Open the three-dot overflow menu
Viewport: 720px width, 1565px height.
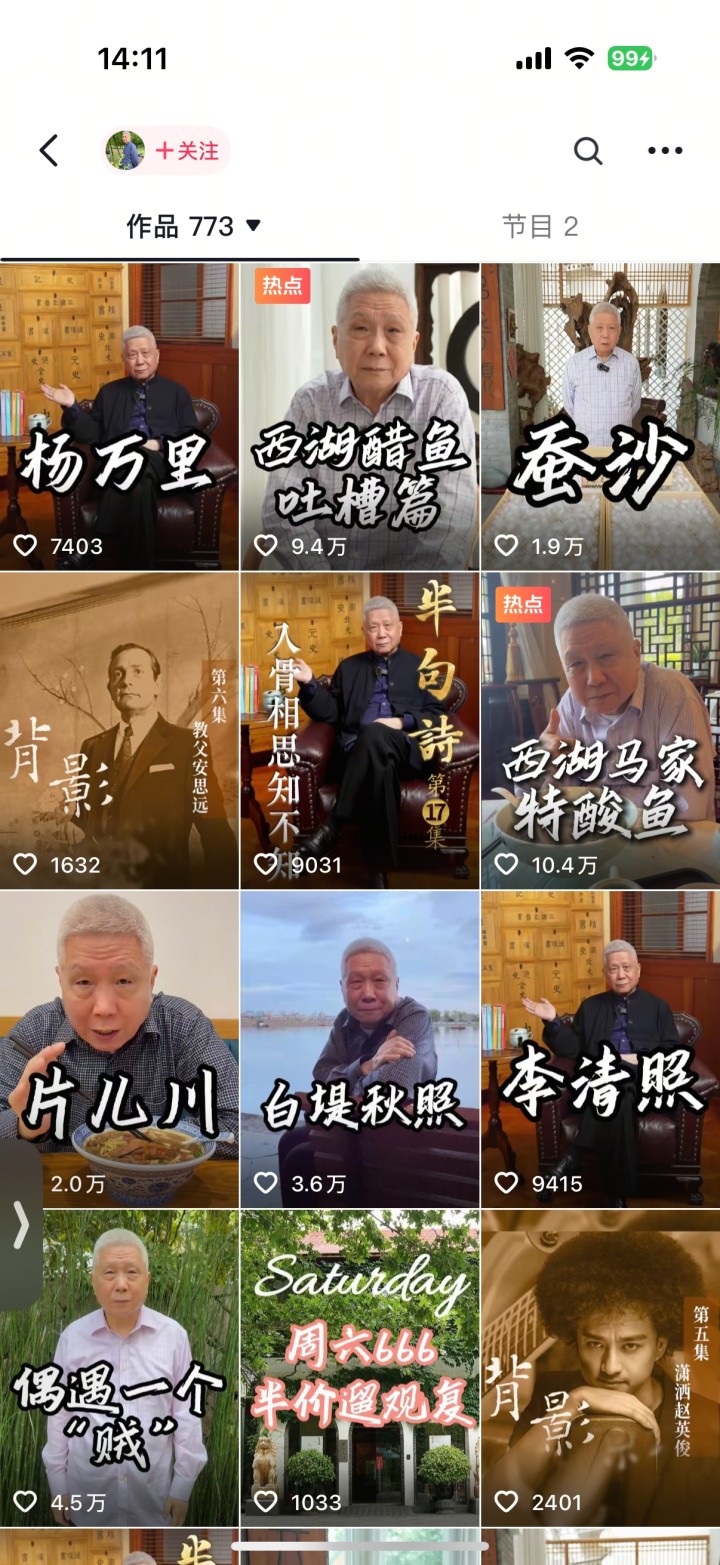[x=665, y=151]
